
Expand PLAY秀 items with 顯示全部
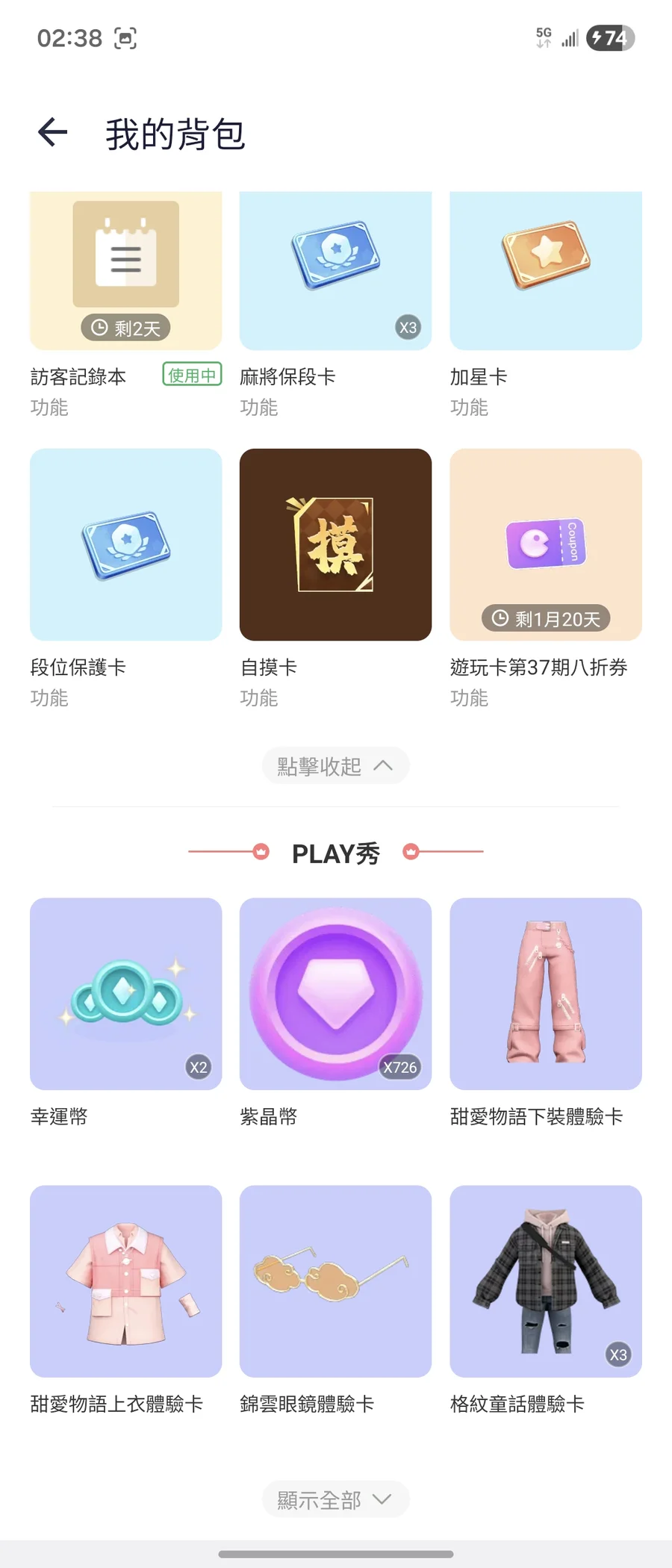(335, 1499)
